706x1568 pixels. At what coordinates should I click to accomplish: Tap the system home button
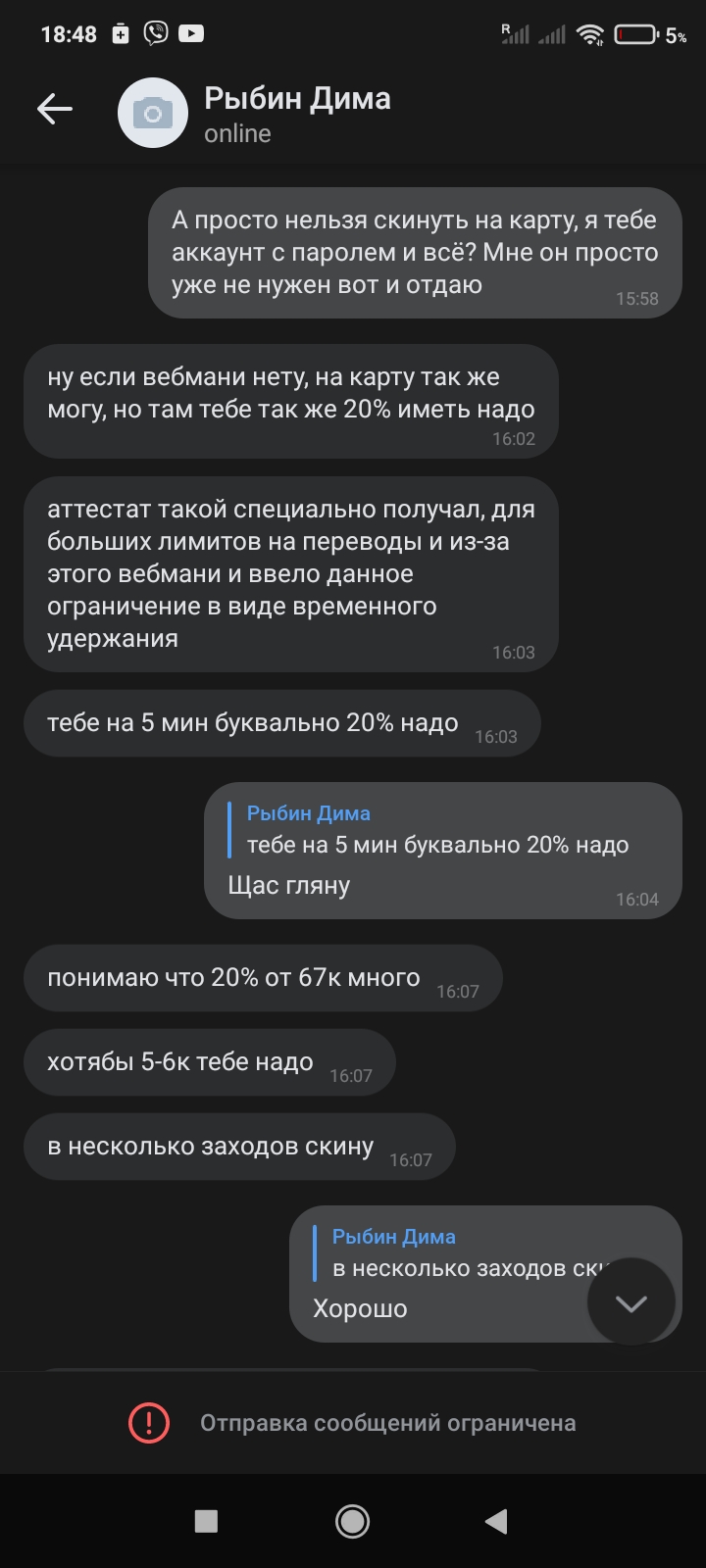(352, 1521)
